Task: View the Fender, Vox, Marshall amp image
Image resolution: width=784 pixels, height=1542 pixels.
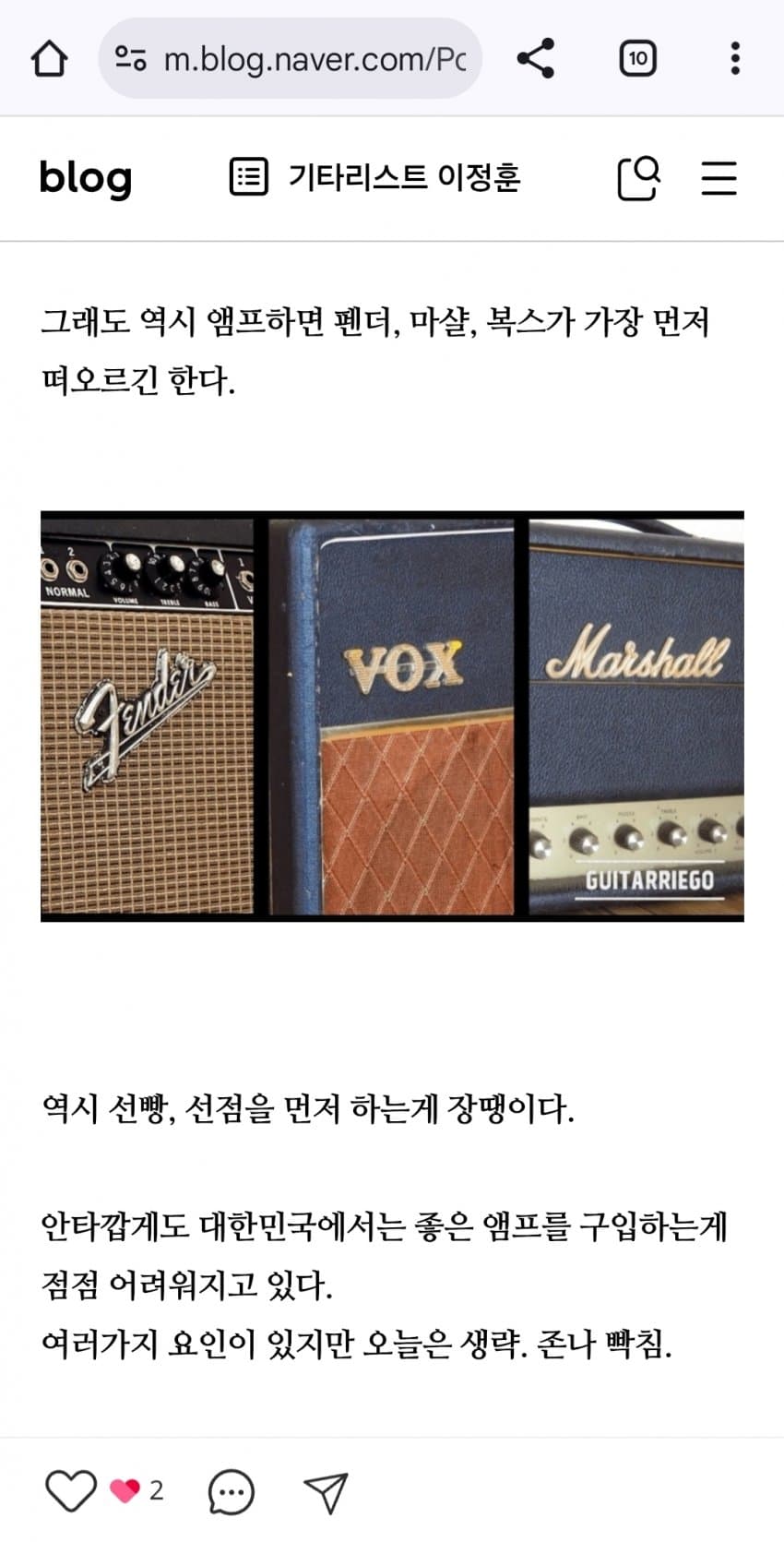Action: [x=392, y=716]
